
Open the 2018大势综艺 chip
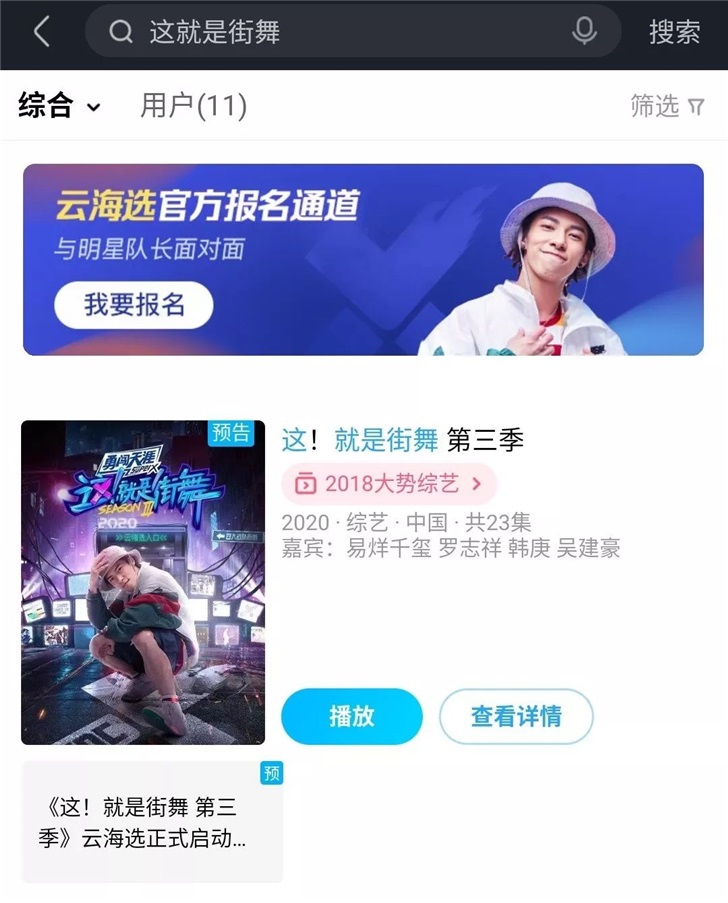pos(389,484)
